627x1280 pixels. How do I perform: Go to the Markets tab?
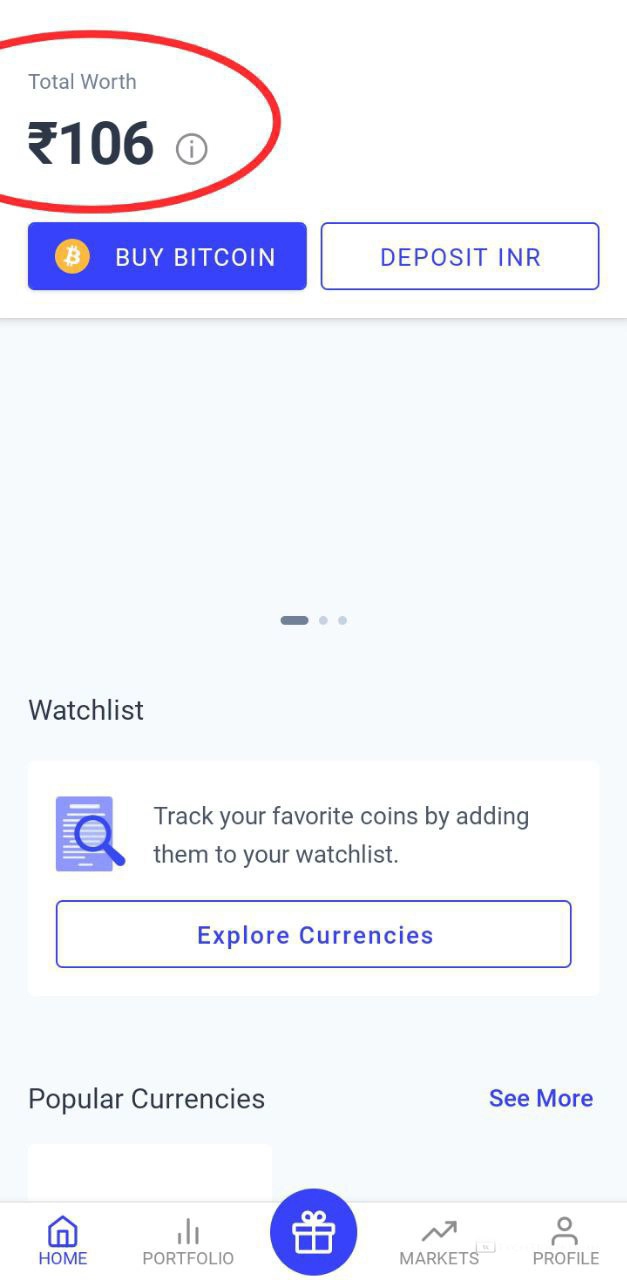point(439,1241)
